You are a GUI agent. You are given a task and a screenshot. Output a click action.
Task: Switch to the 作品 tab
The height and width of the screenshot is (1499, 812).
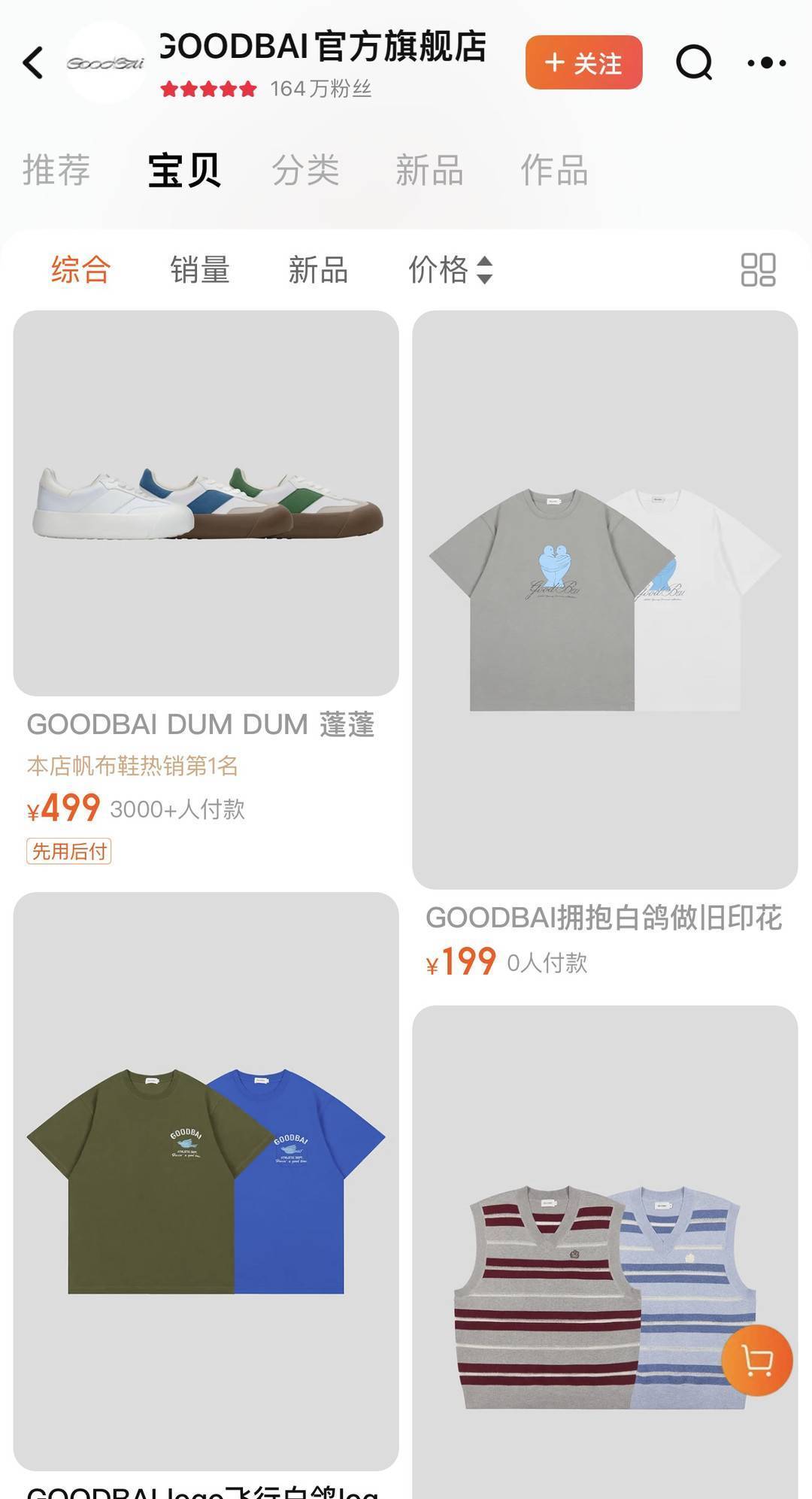tap(554, 169)
